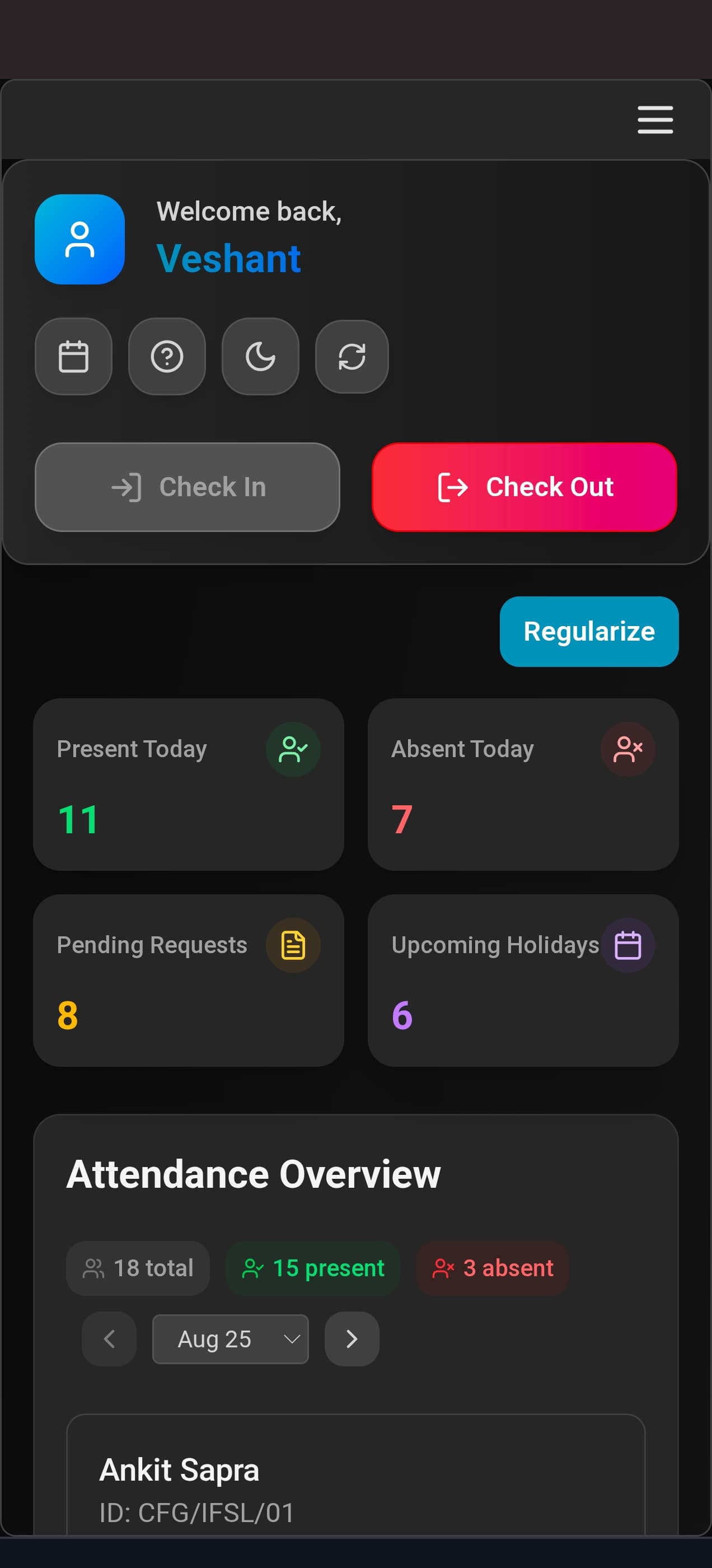Go to previous date with left chevron
Viewport: 712px width, 1568px height.
[x=110, y=1339]
